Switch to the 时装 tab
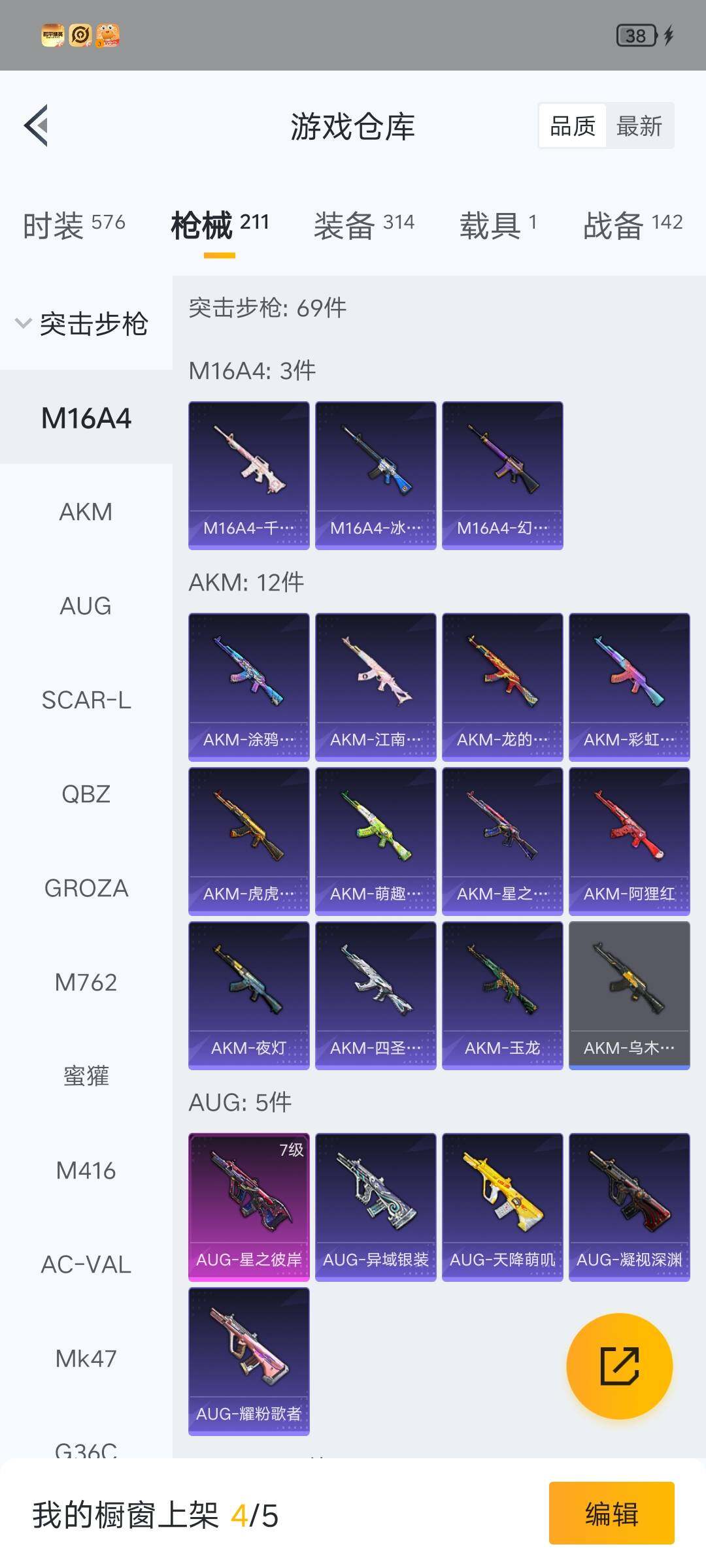The image size is (706, 1568). 74,225
